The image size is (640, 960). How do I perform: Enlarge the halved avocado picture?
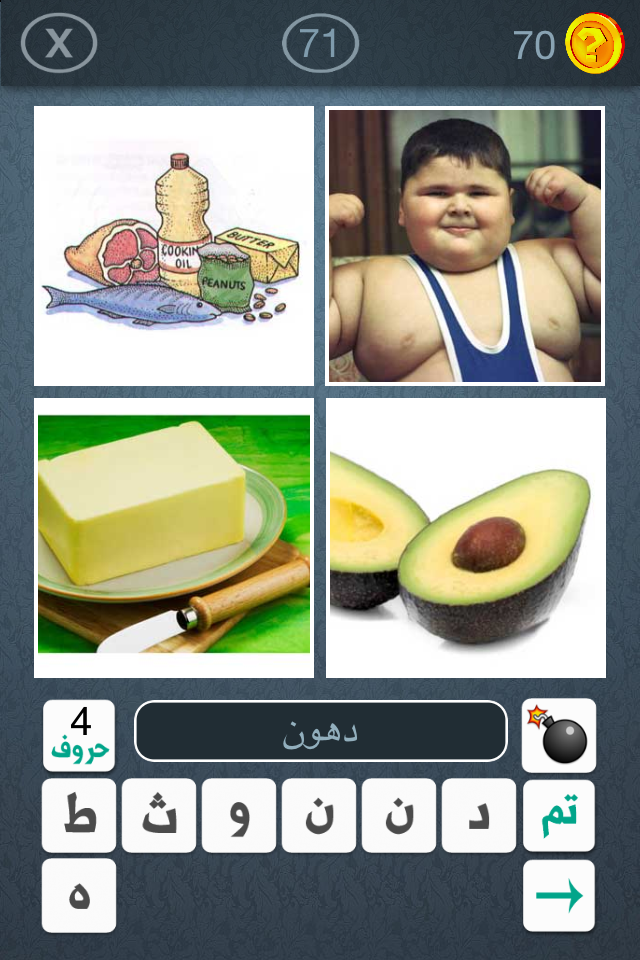465,538
